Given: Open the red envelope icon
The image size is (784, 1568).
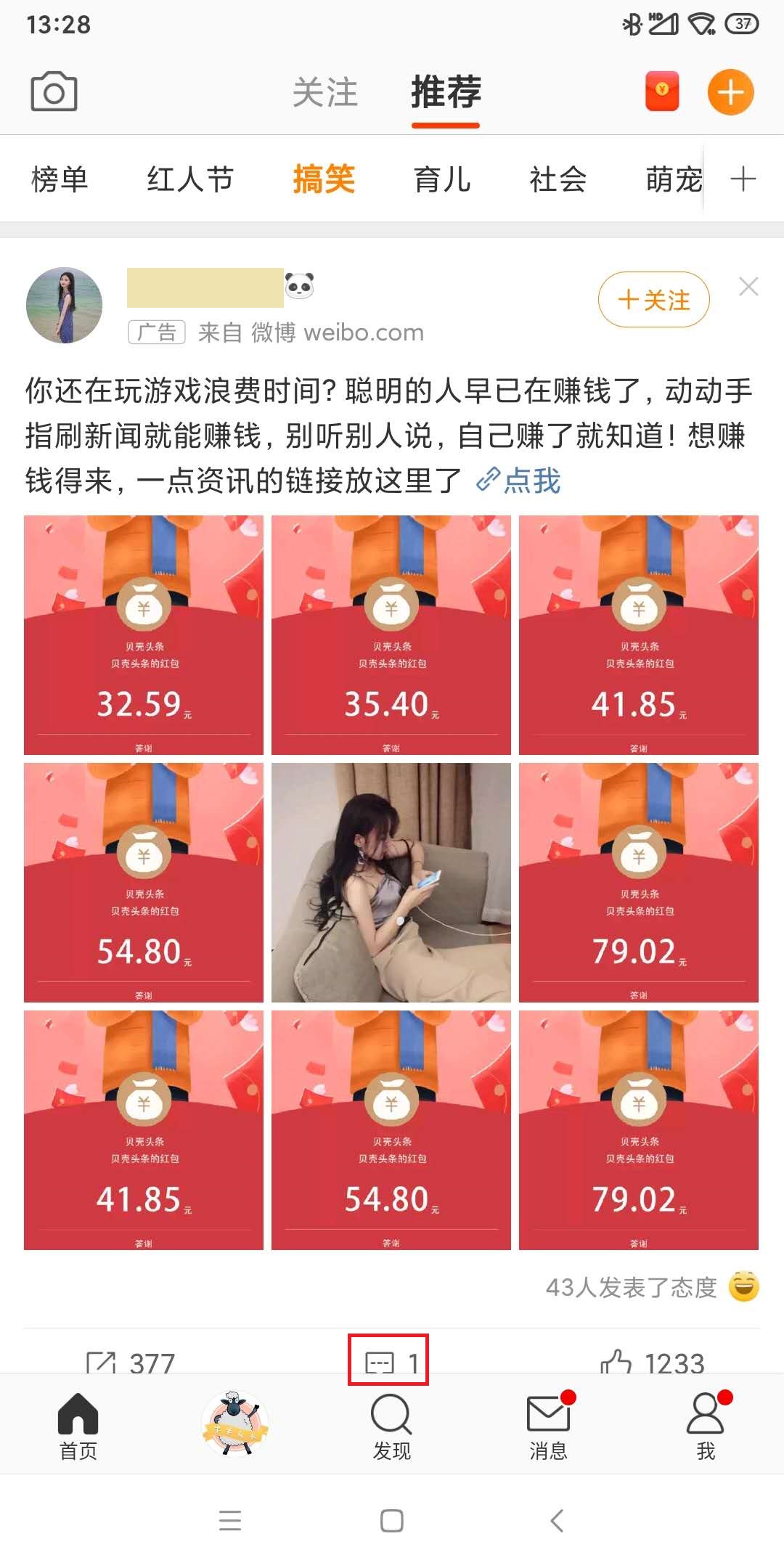Looking at the screenshot, I should coord(661,91).
